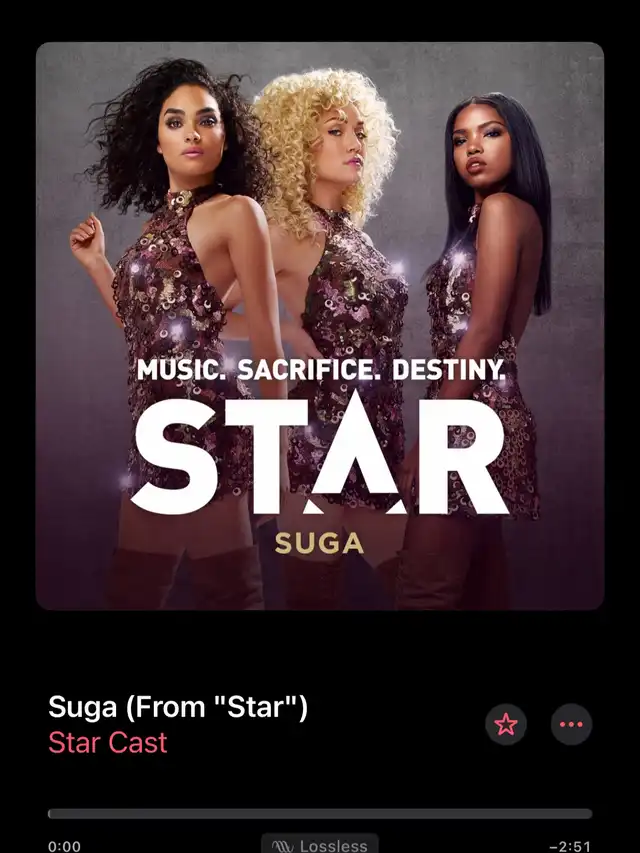Open the more options menu
Screen dimensions: 640x853
(x=571, y=724)
